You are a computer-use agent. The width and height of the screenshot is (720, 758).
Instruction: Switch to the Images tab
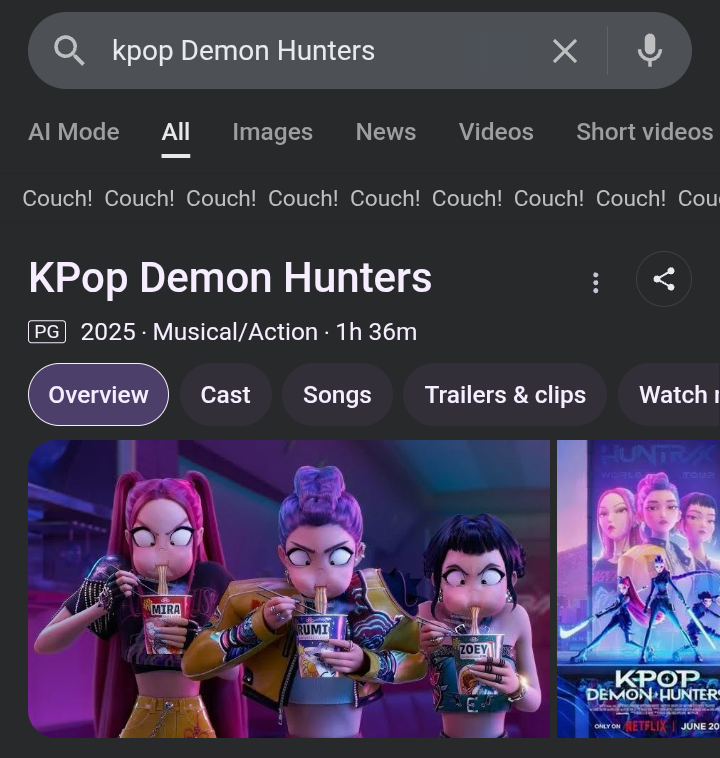(272, 132)
